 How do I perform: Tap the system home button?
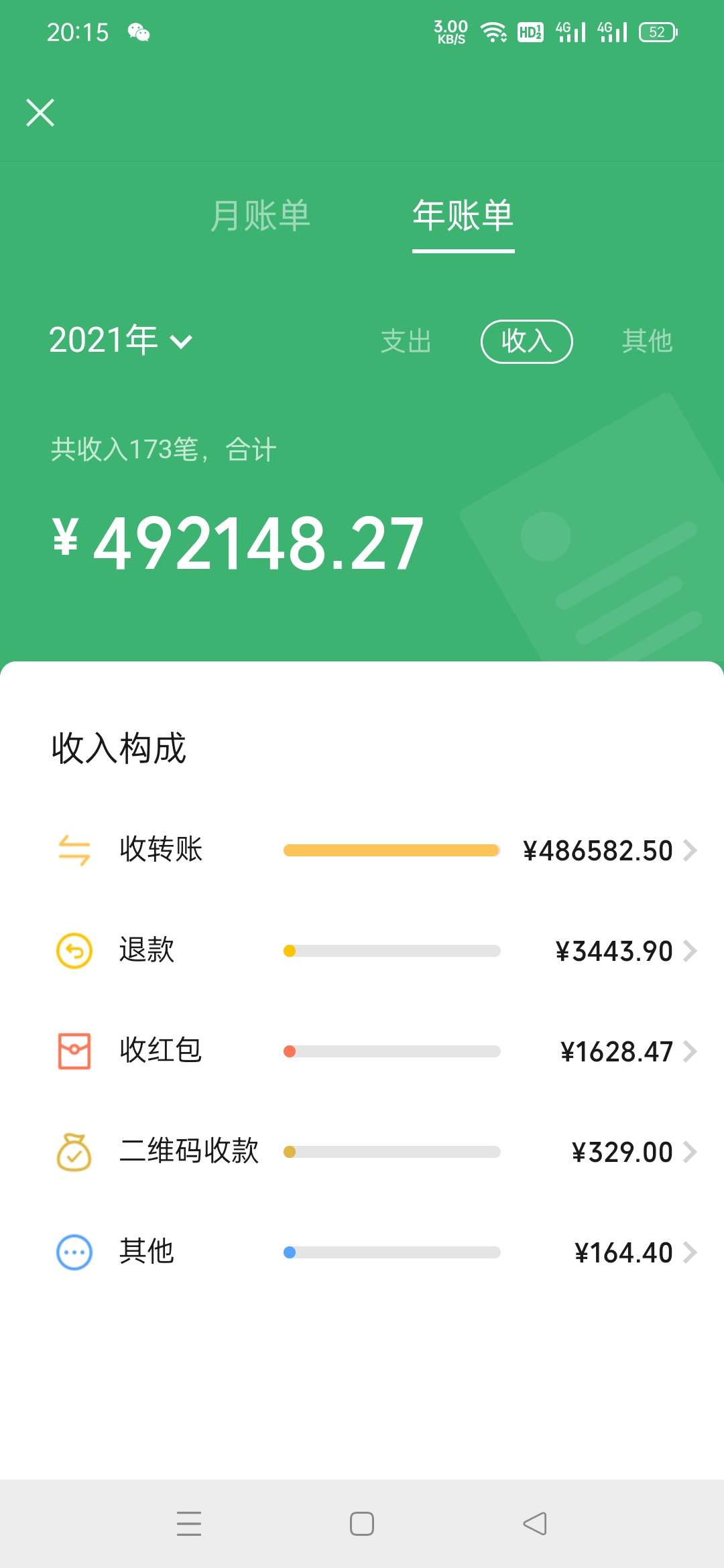coord(362,1523)
